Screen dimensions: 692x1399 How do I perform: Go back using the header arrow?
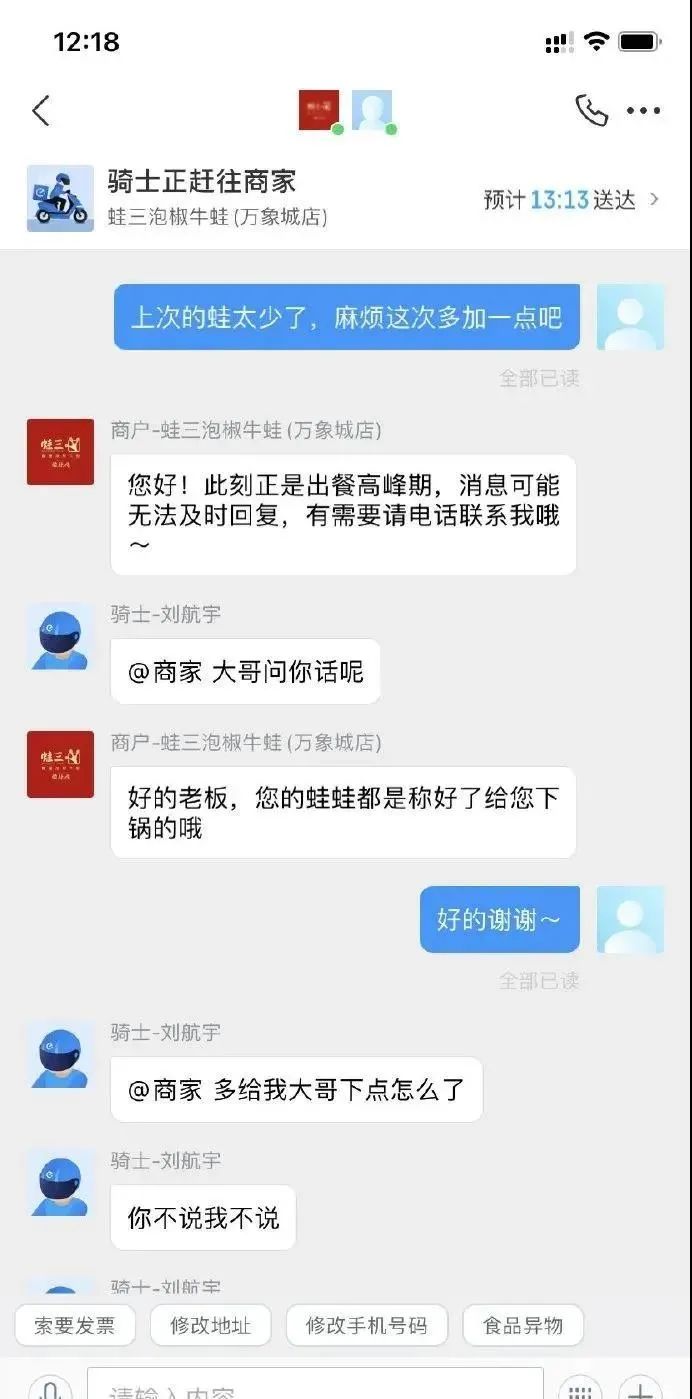[x=41, y=110]
